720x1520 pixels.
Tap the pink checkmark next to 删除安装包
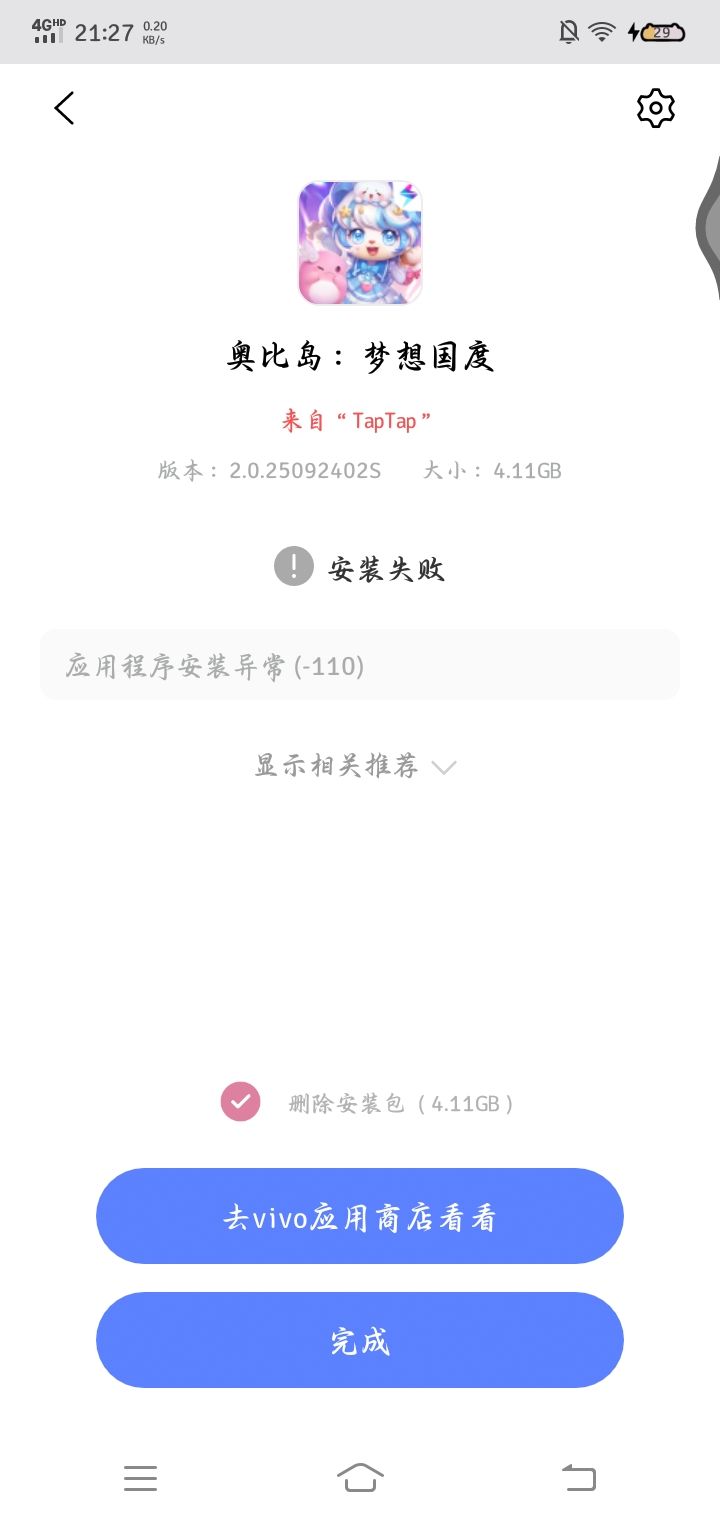[238, 1103]
